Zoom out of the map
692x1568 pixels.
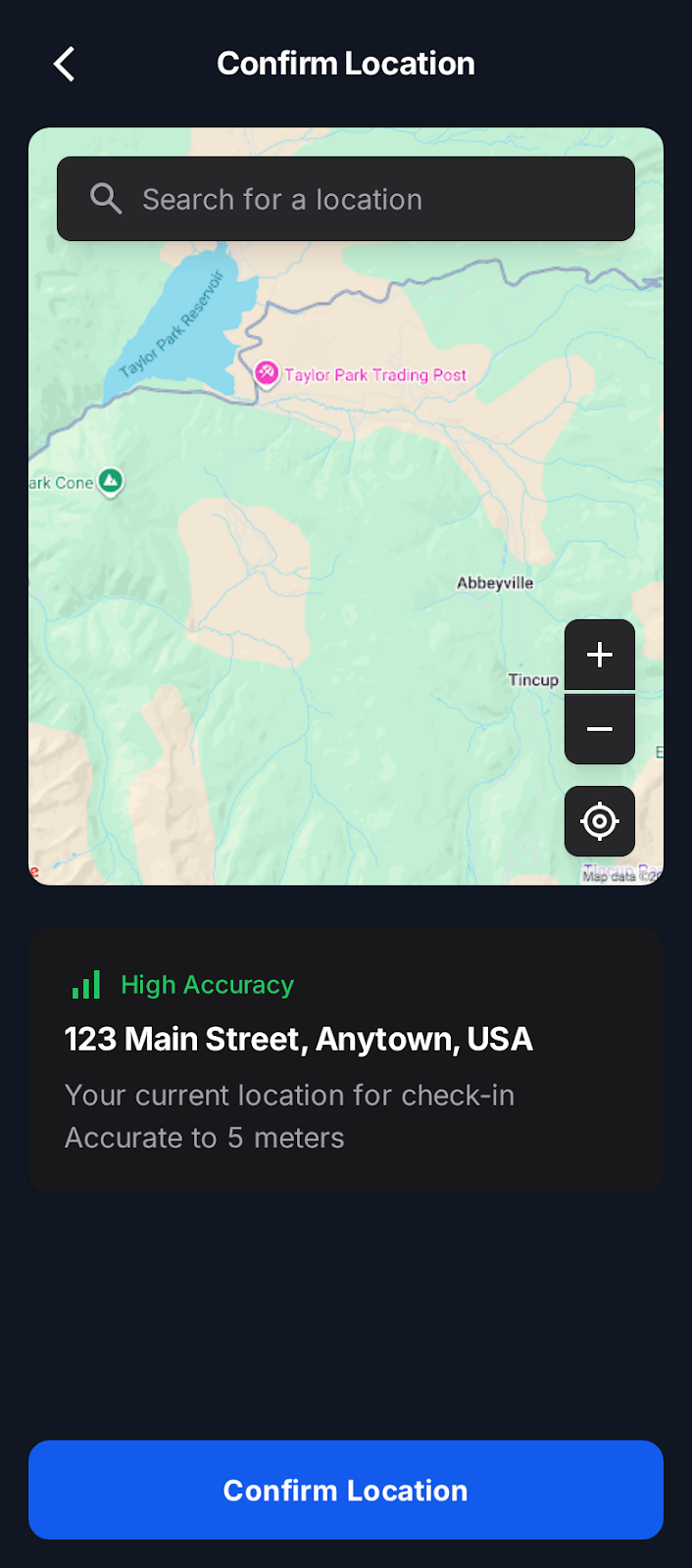(599, 729)
